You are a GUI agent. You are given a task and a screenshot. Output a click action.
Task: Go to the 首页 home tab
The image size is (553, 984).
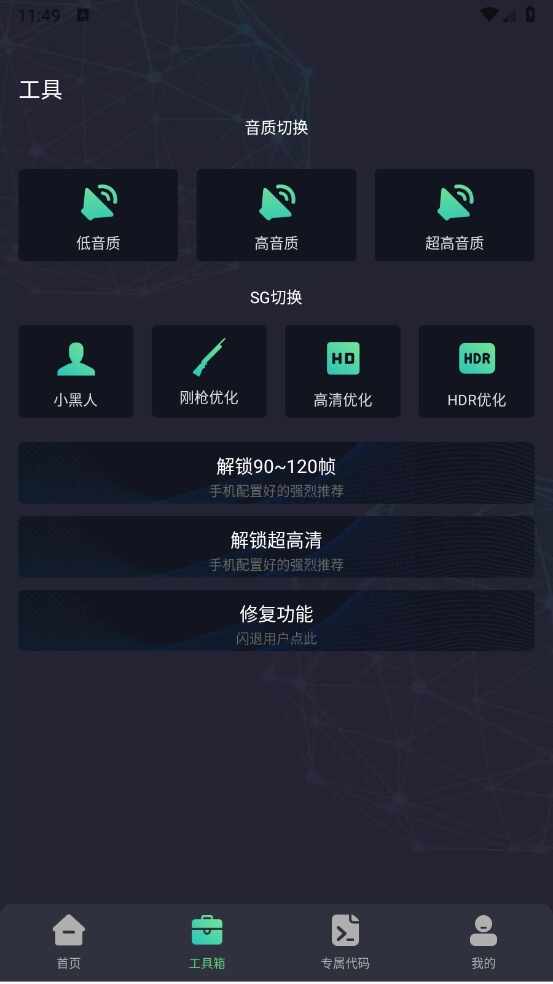coord(69,942)
